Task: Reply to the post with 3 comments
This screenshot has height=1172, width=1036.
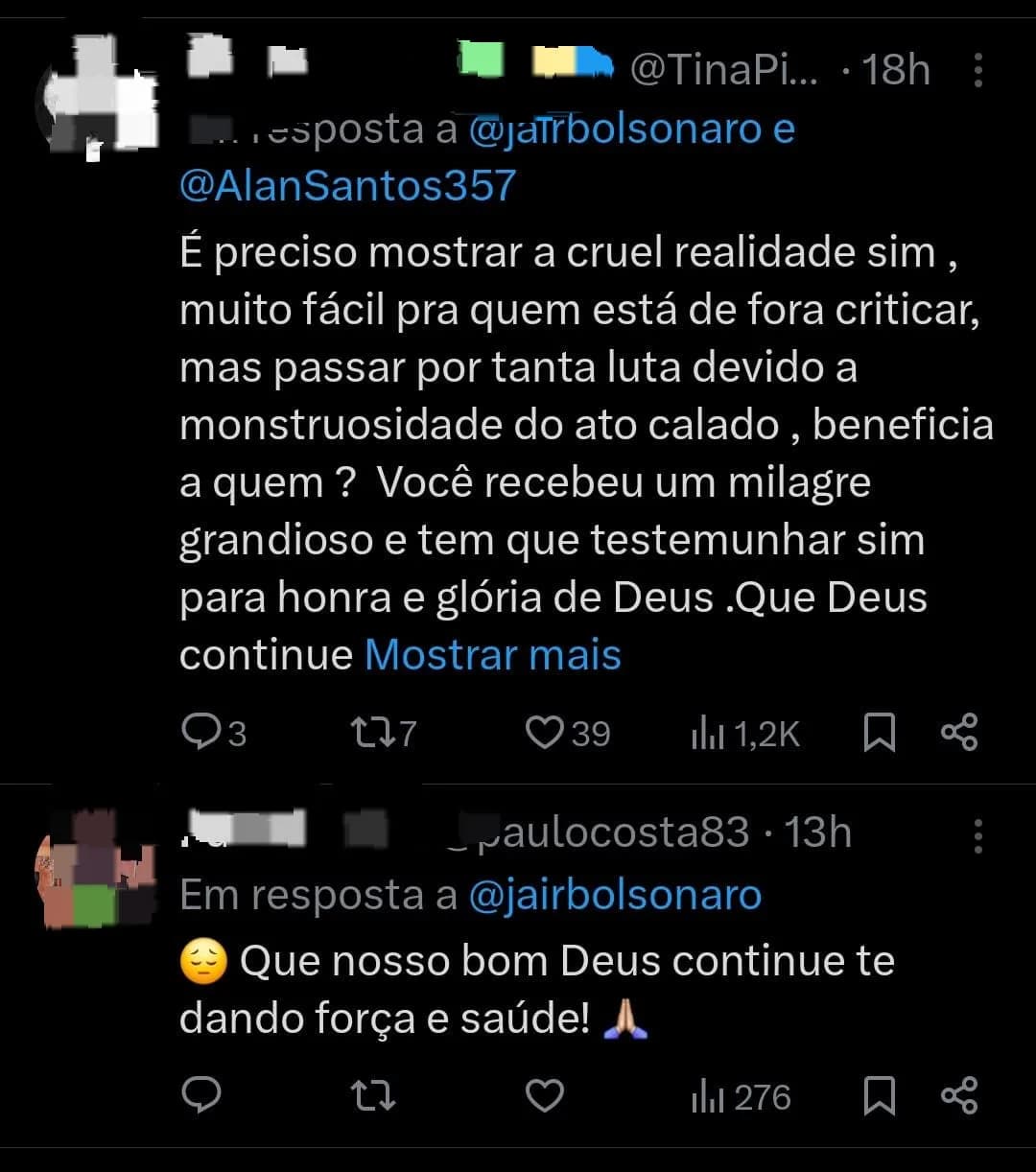Action: 201,734
